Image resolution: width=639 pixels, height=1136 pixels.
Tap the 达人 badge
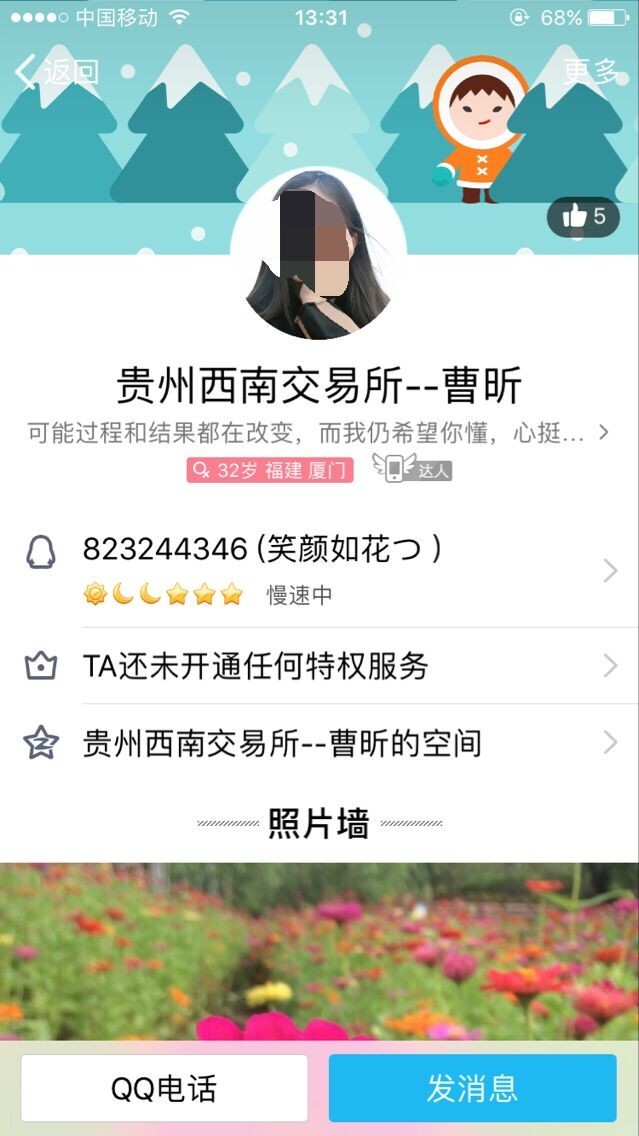click(x=413, y=469)
